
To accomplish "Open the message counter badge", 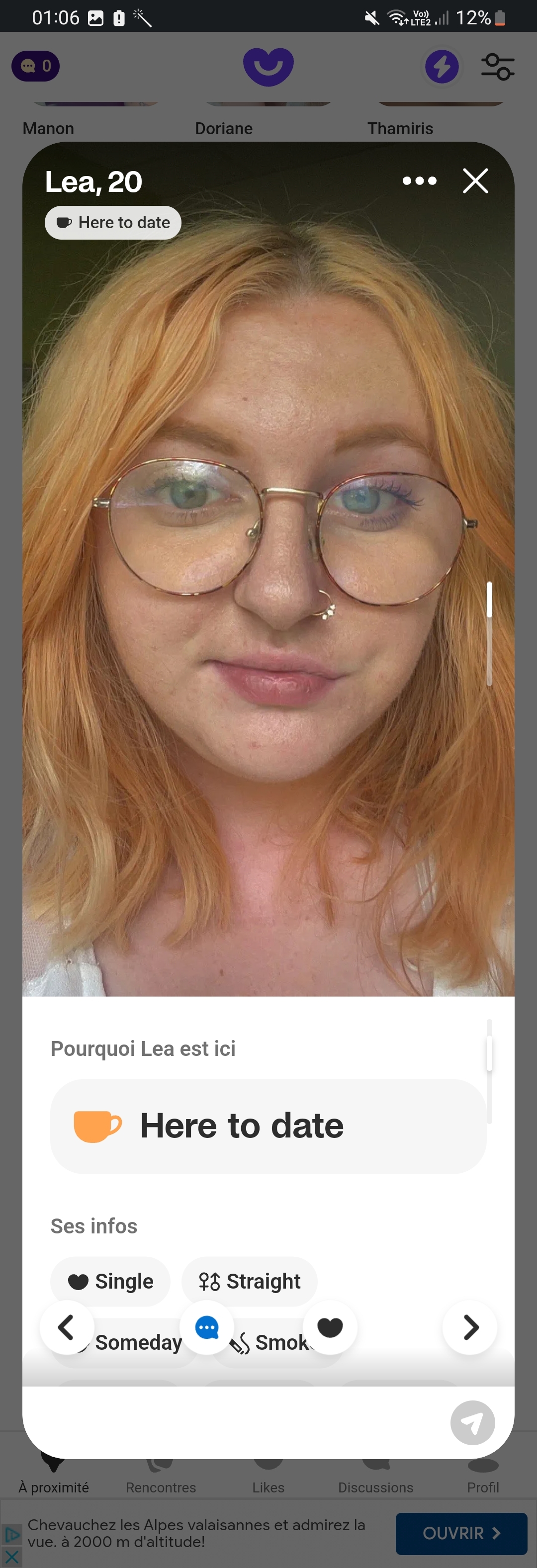I will (35, 66).
